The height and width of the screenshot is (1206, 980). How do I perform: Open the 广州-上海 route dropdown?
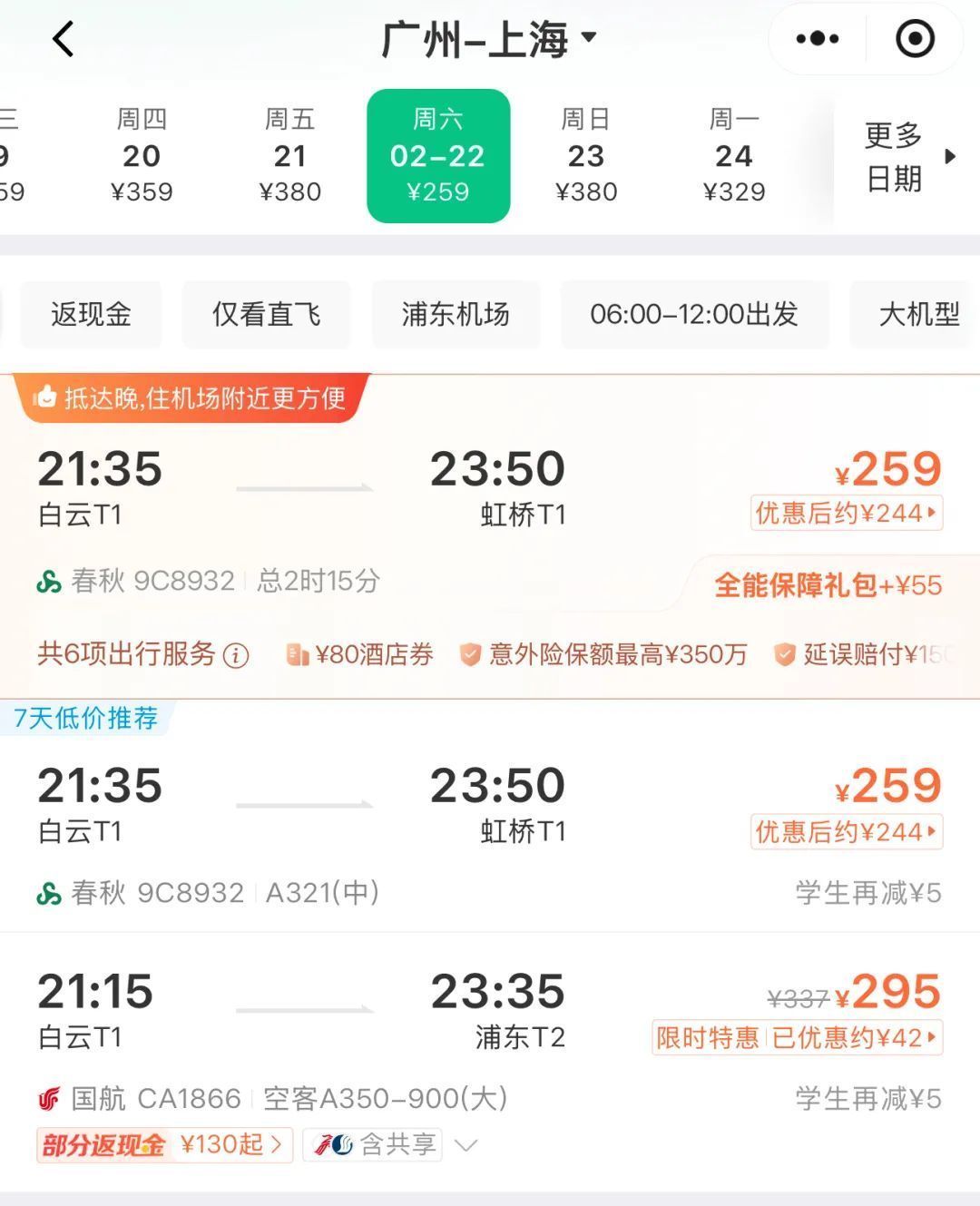pyautogui.click(x=488, y=39)
